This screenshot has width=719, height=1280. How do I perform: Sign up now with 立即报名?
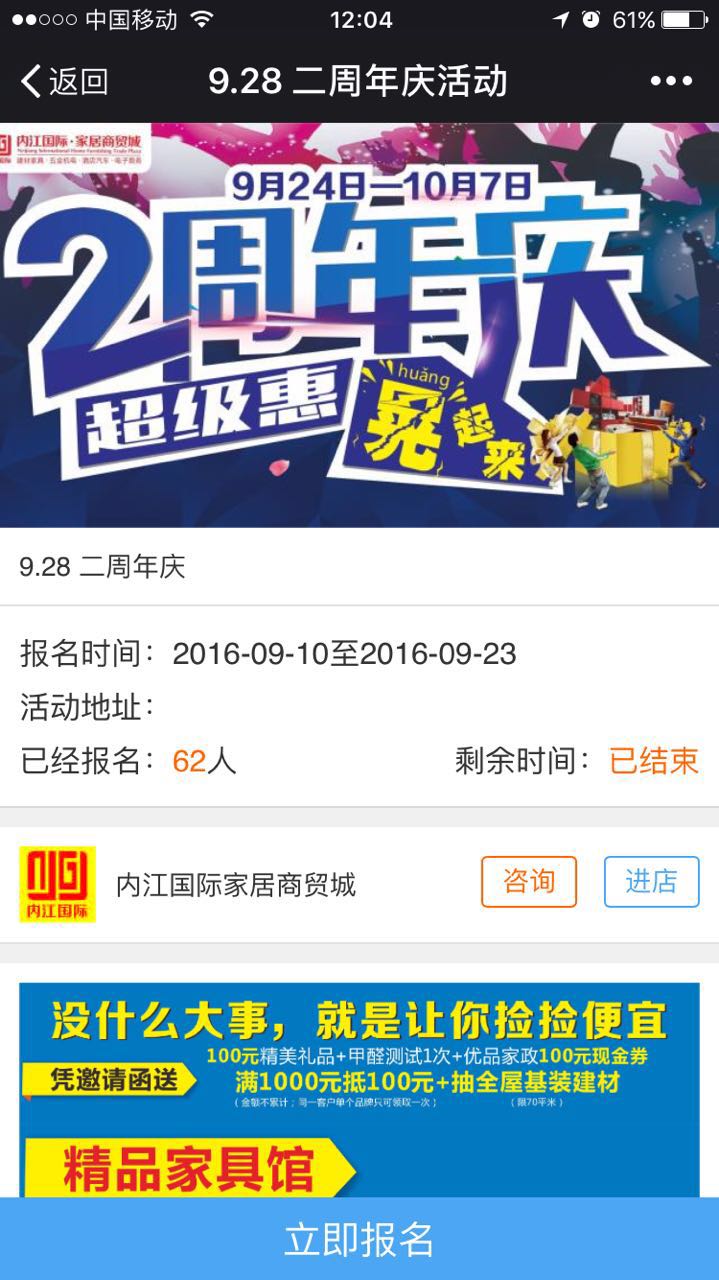(x=359, y=1238)
